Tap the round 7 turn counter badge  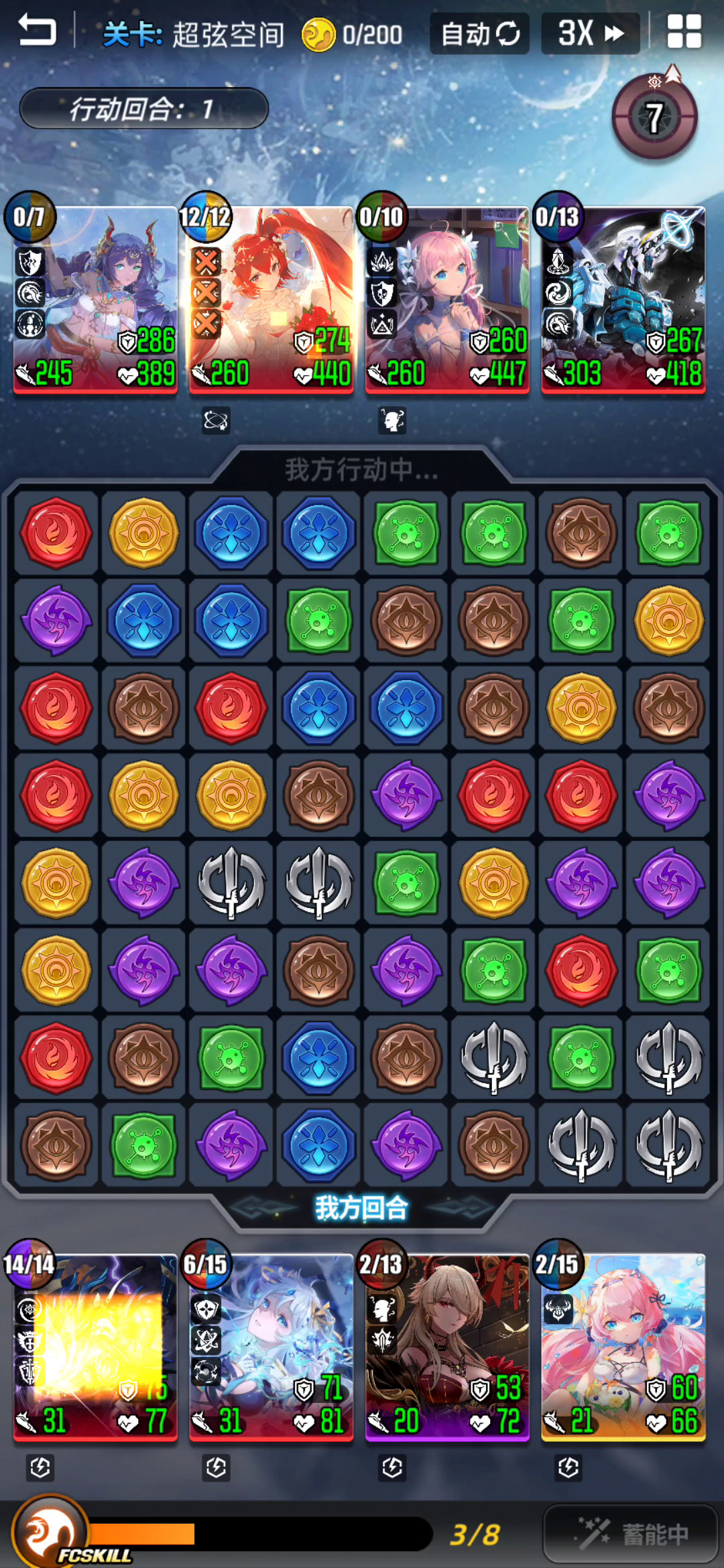(655, 117)
